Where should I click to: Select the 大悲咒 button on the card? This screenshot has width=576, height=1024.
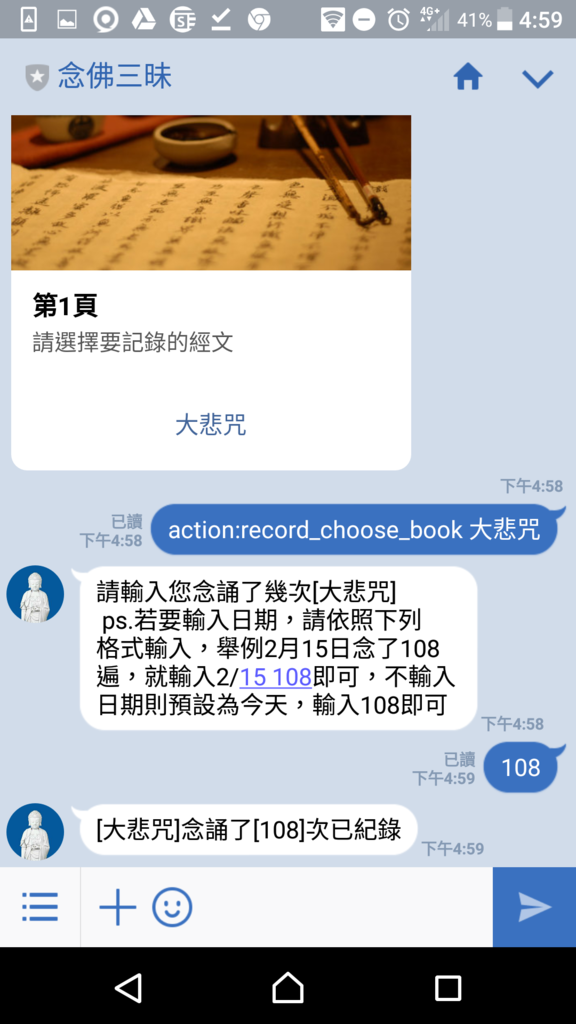(210, 424)
